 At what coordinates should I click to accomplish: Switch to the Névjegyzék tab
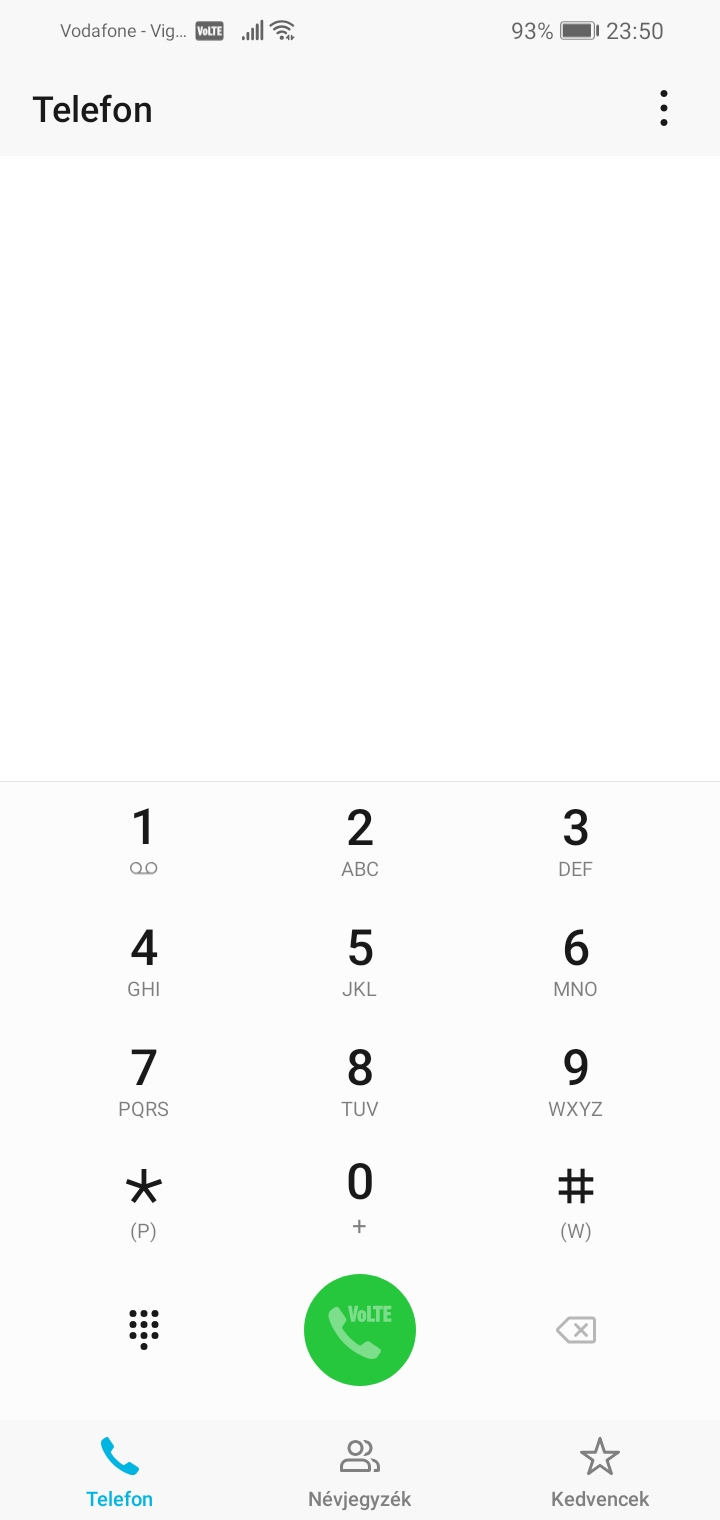tap(360, 1472)
